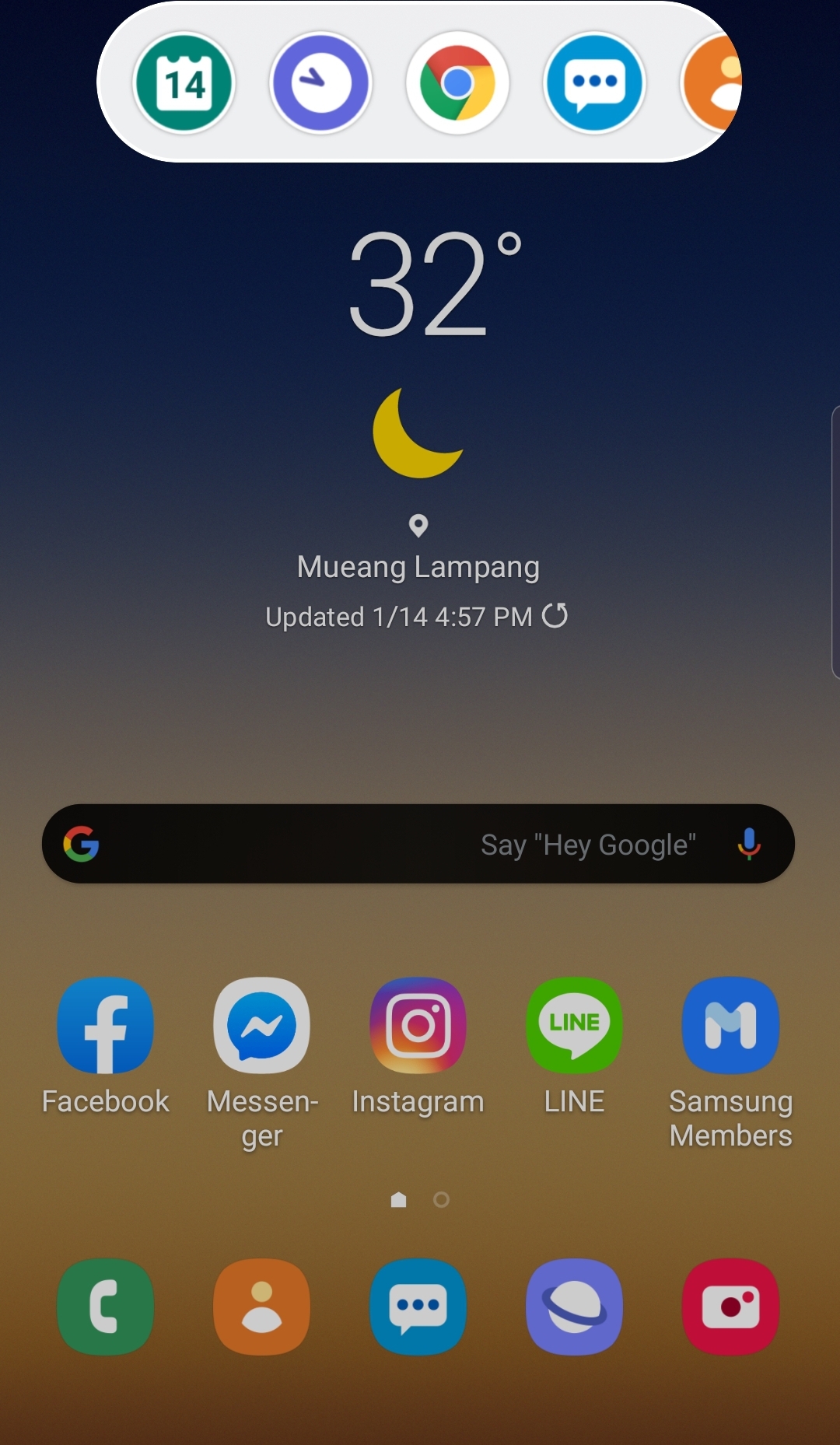
Task: Refresh the weather update
Action: 555,616
